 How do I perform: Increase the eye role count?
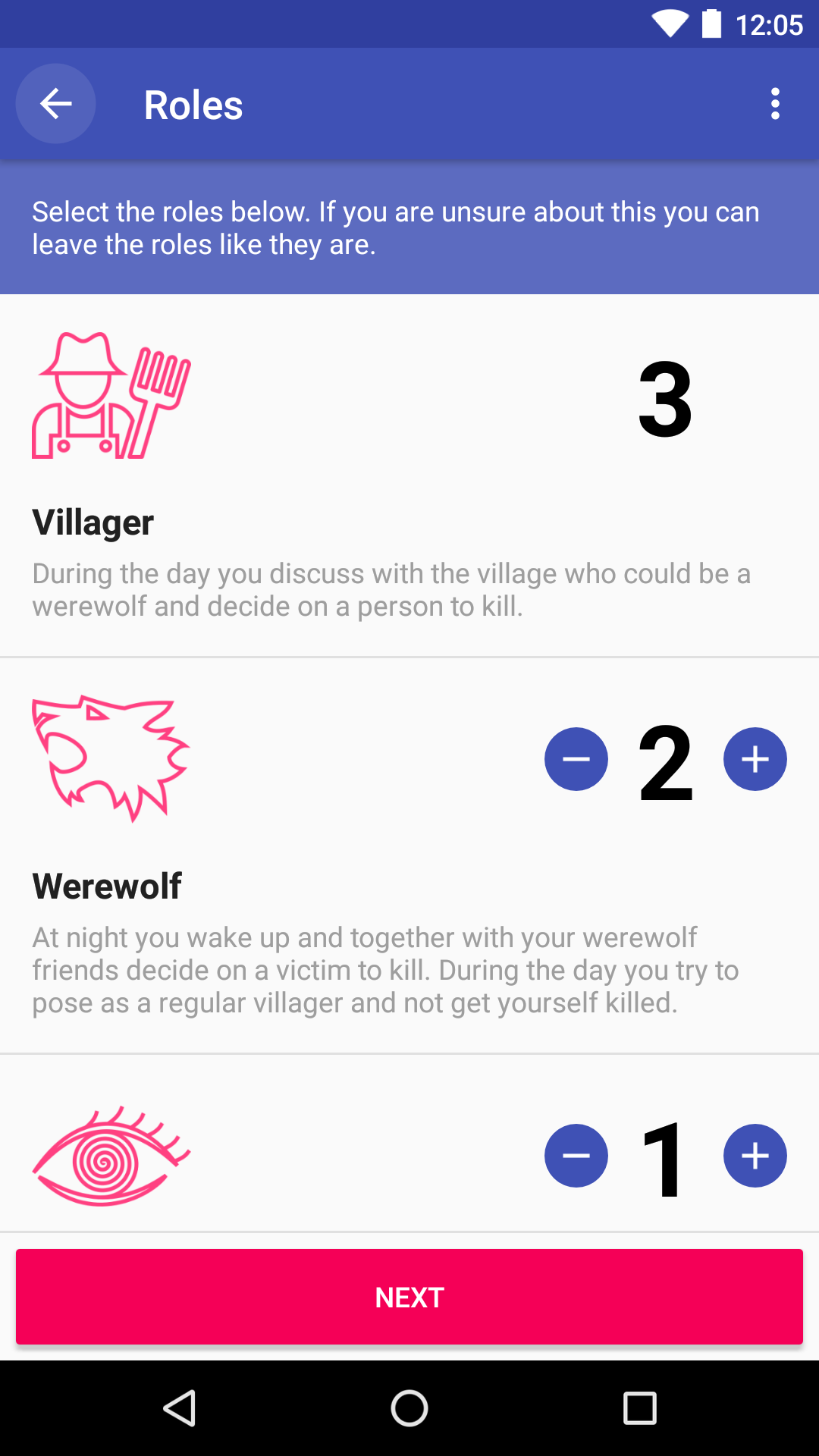(755, 1156)
